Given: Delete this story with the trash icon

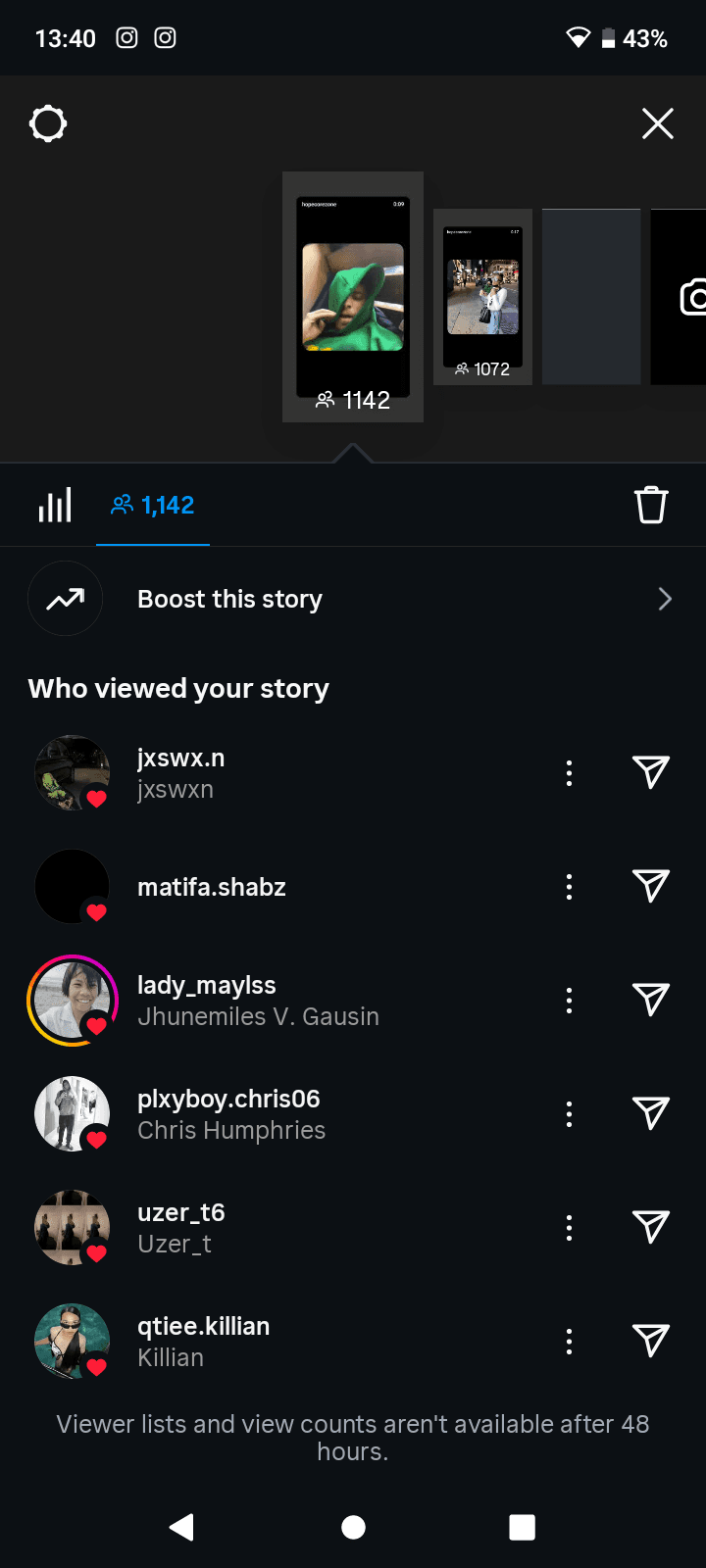Looking at the screenshot, I should click(651, 506).
